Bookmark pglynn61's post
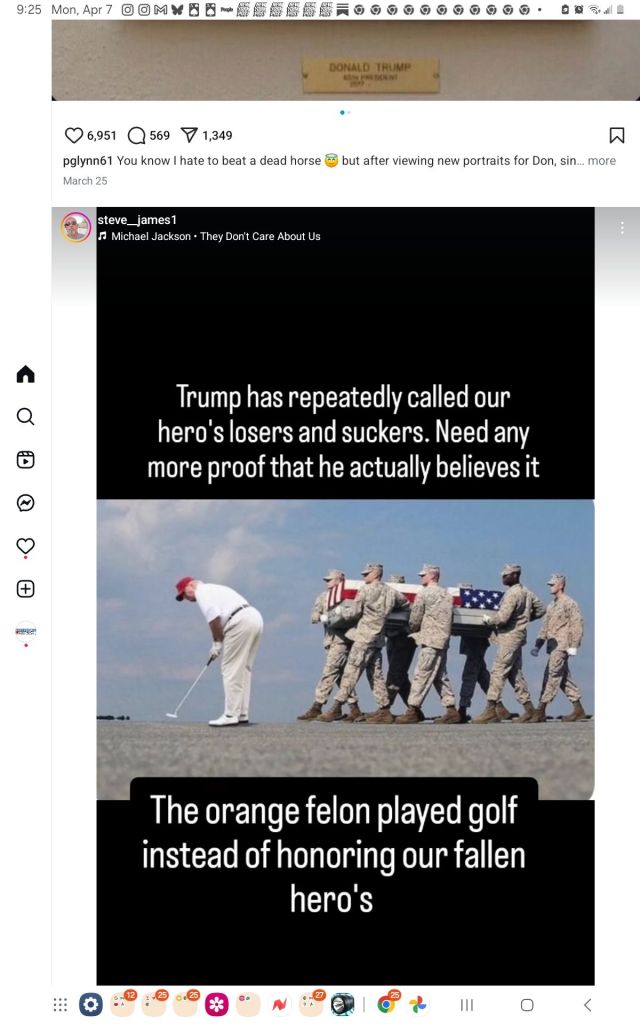 click(x=616, y=135)
